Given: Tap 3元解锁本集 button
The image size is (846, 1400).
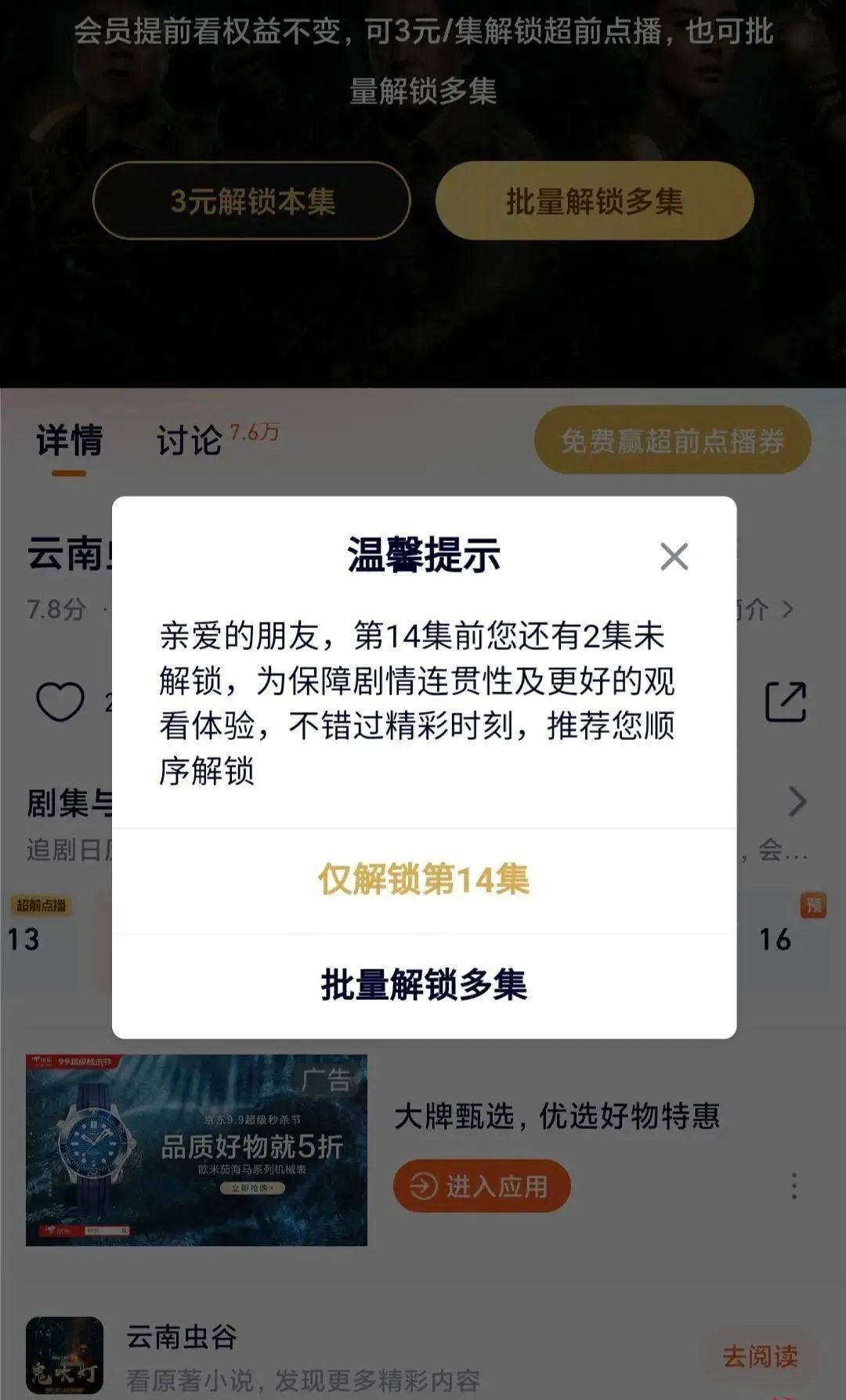Looking at the screenshot, I should (251, 201).
